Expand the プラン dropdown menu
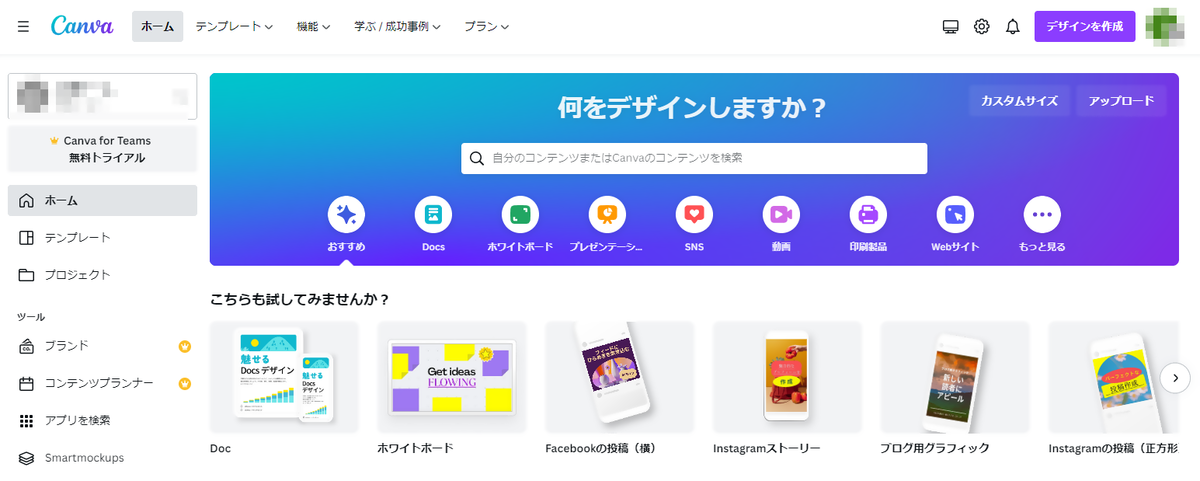The width and height of the screenshot is (1200, 481). coord(486,26)
